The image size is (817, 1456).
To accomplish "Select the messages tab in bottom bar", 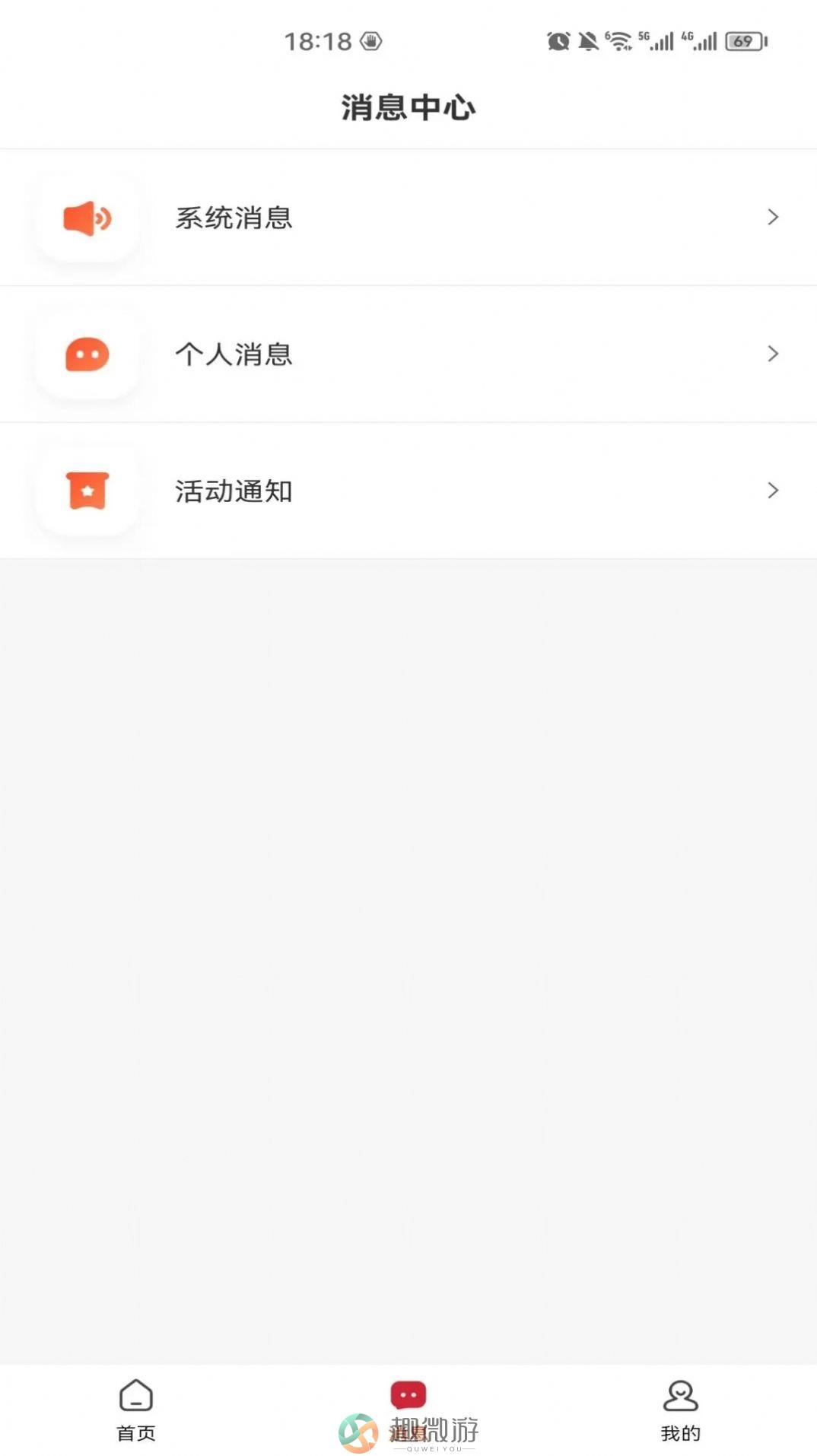I will [408, 1411].
